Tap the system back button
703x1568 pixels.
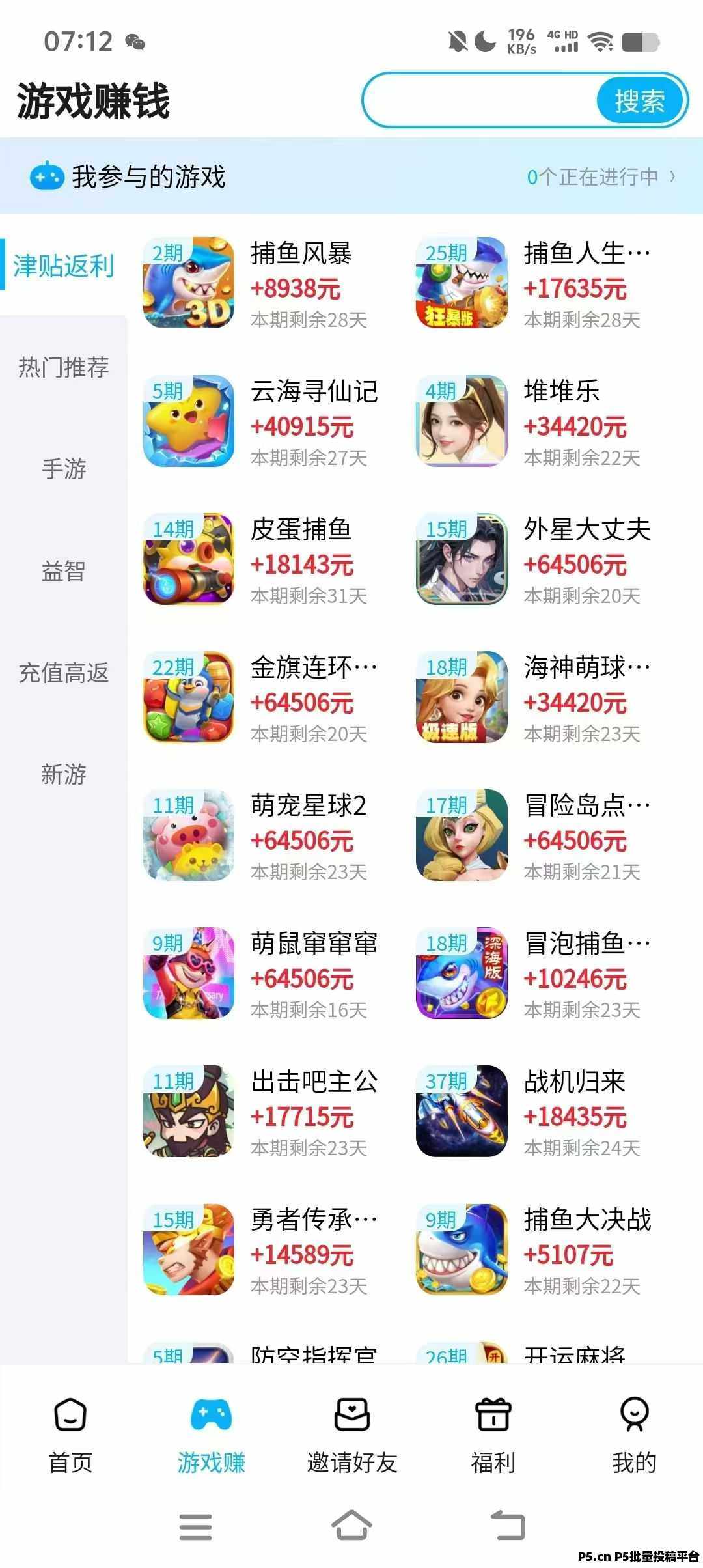[508, 1525]
